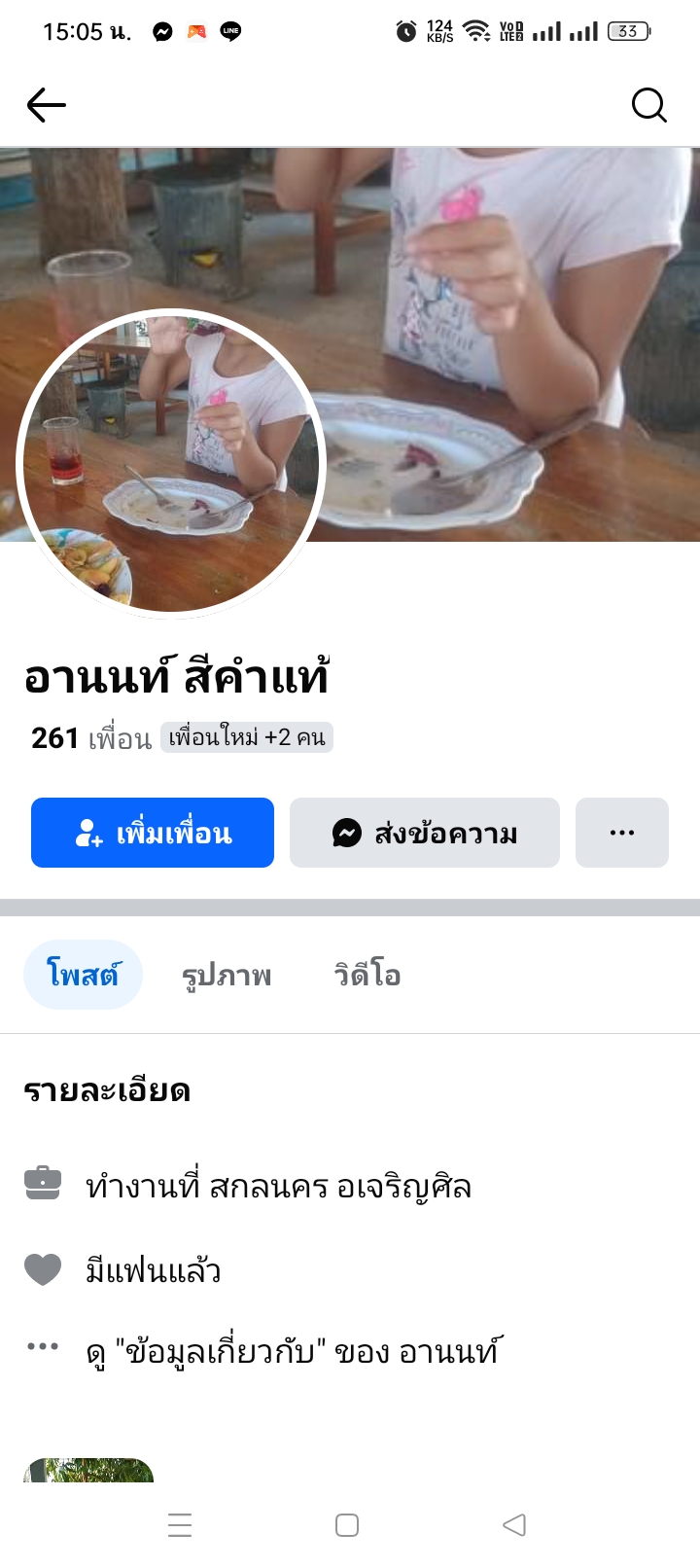Open the system recent apps menu
The image size is (700, 1568).
point(180,1525)
